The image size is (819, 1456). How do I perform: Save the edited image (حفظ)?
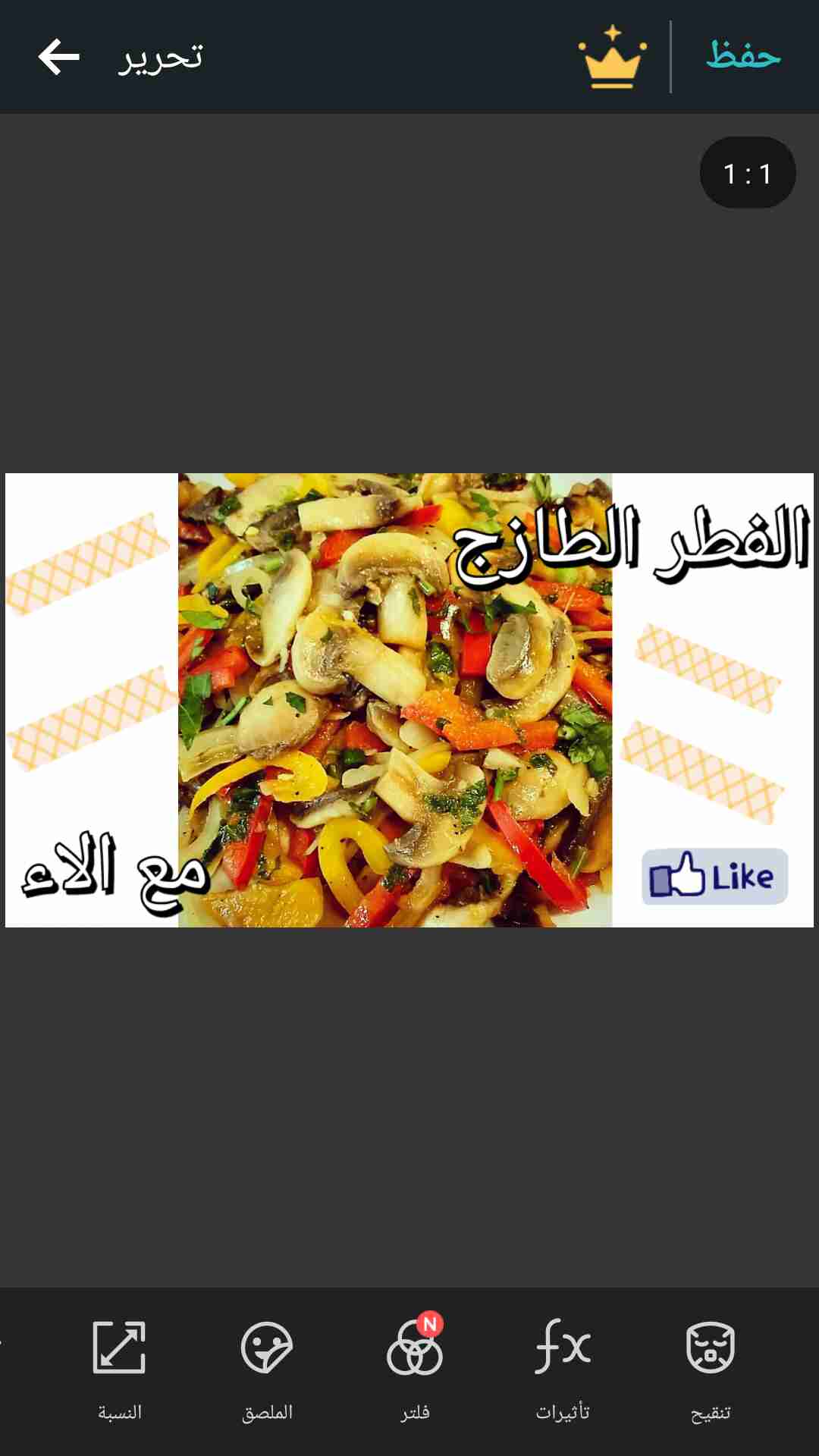(x=743, y=56)
